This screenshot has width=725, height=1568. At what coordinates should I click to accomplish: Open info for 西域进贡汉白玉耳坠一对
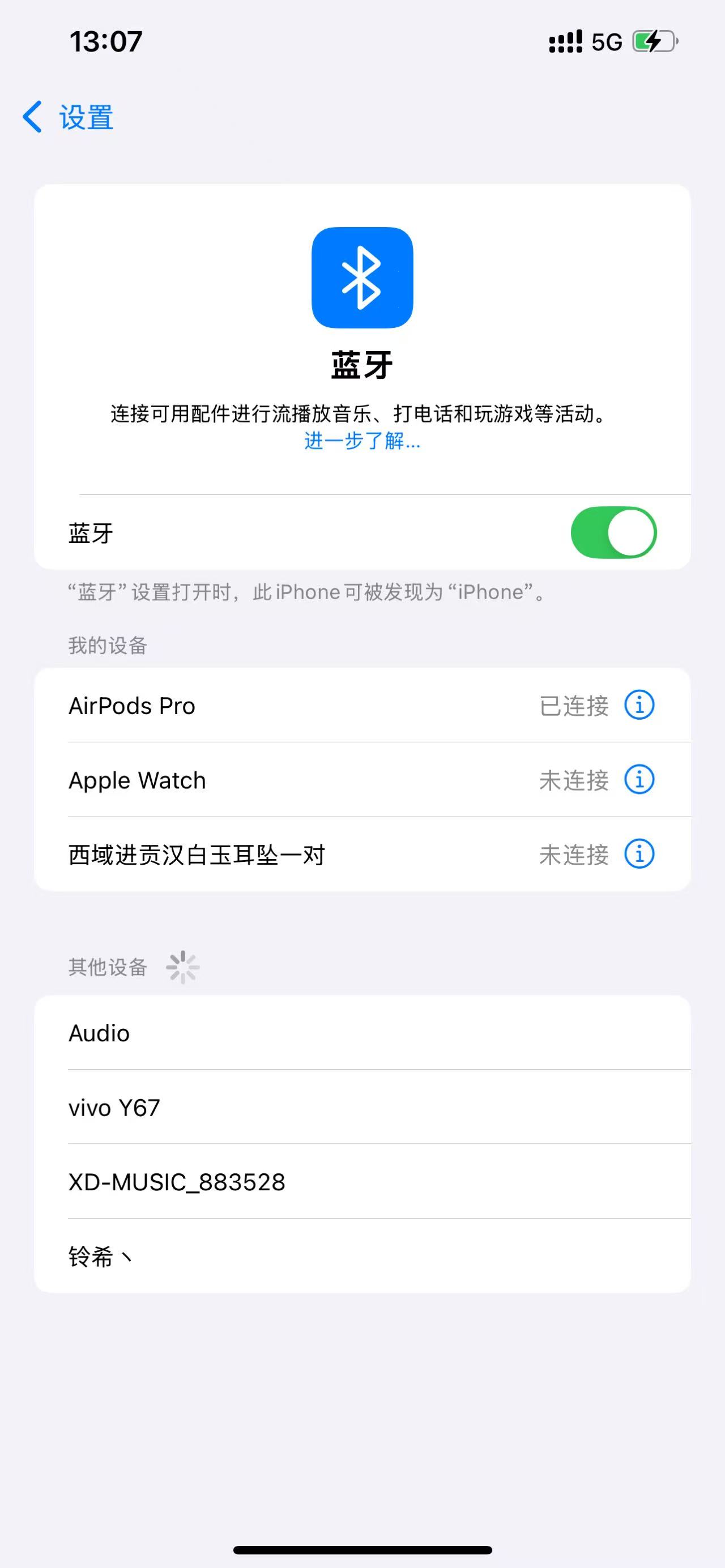tap(639, 854)
